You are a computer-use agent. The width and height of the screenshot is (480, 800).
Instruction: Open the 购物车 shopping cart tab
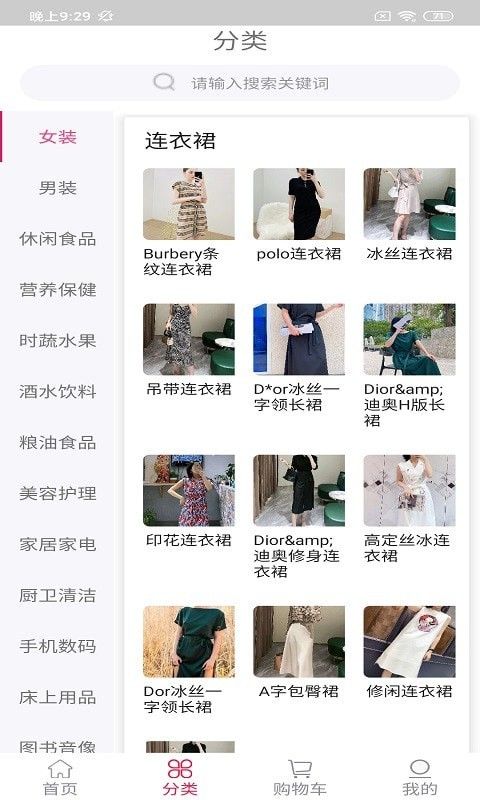pyautogui.click(x=299, y=778)
